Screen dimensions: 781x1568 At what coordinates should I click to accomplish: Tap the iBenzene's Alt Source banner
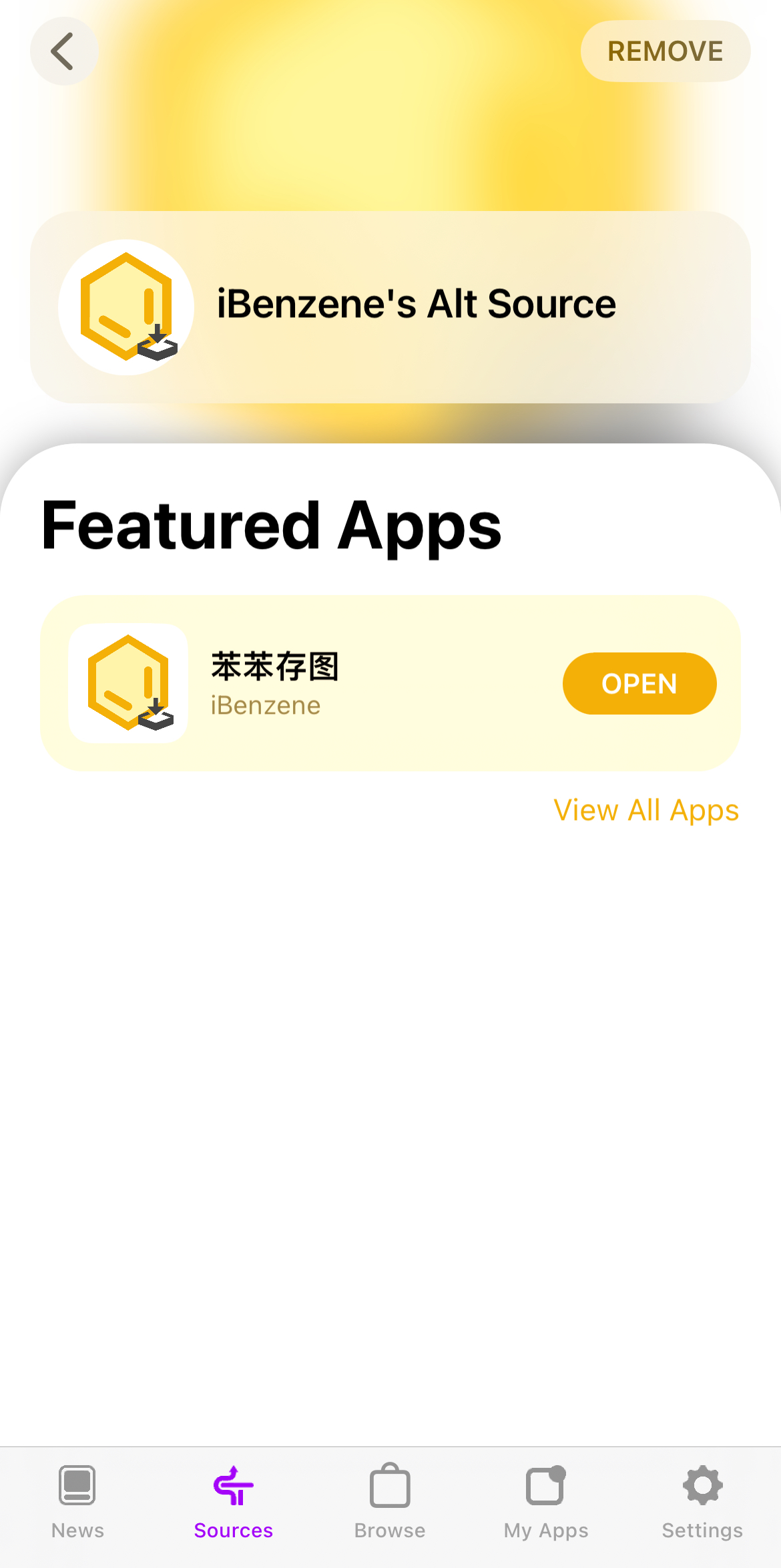(x=390, y=306)
